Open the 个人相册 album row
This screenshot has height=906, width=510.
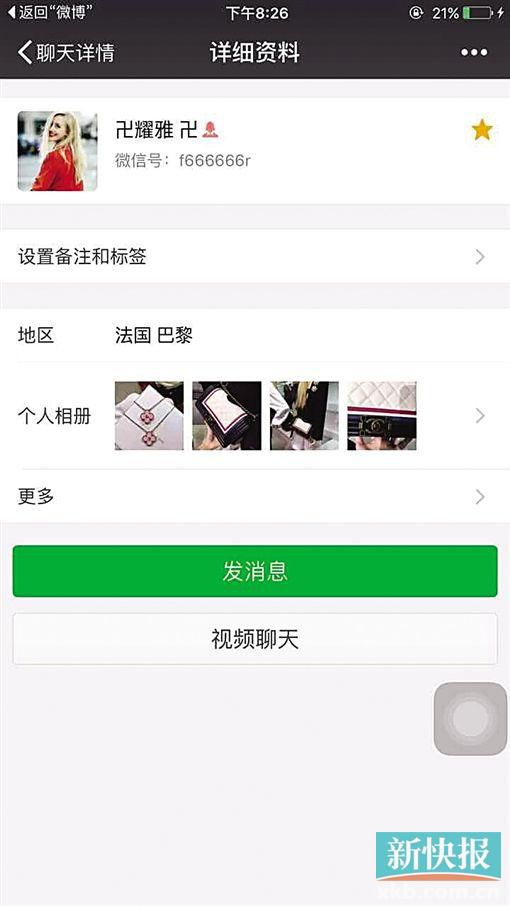[x=255, y=416]
